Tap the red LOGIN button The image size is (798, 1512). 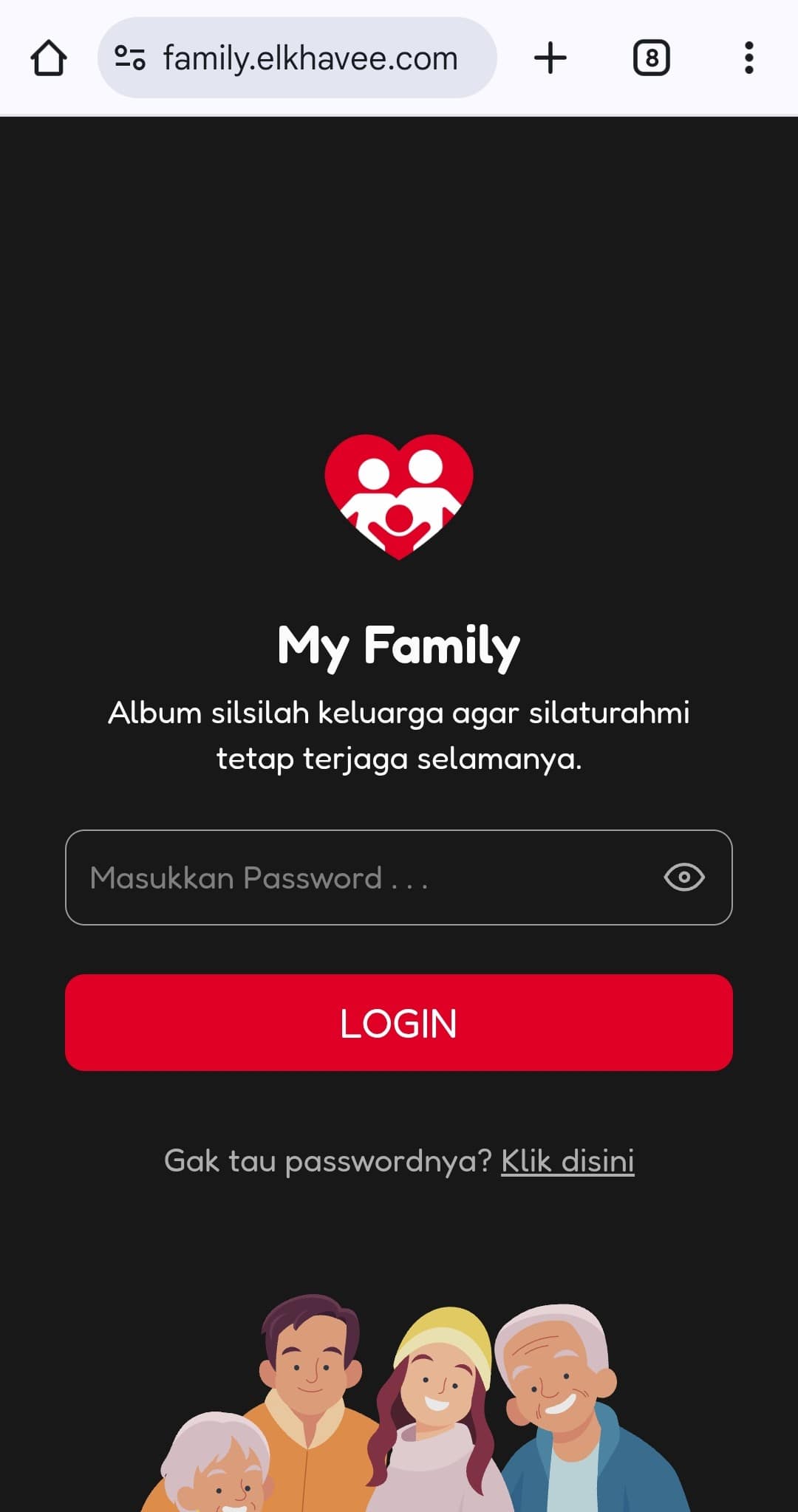[399, 1022]
